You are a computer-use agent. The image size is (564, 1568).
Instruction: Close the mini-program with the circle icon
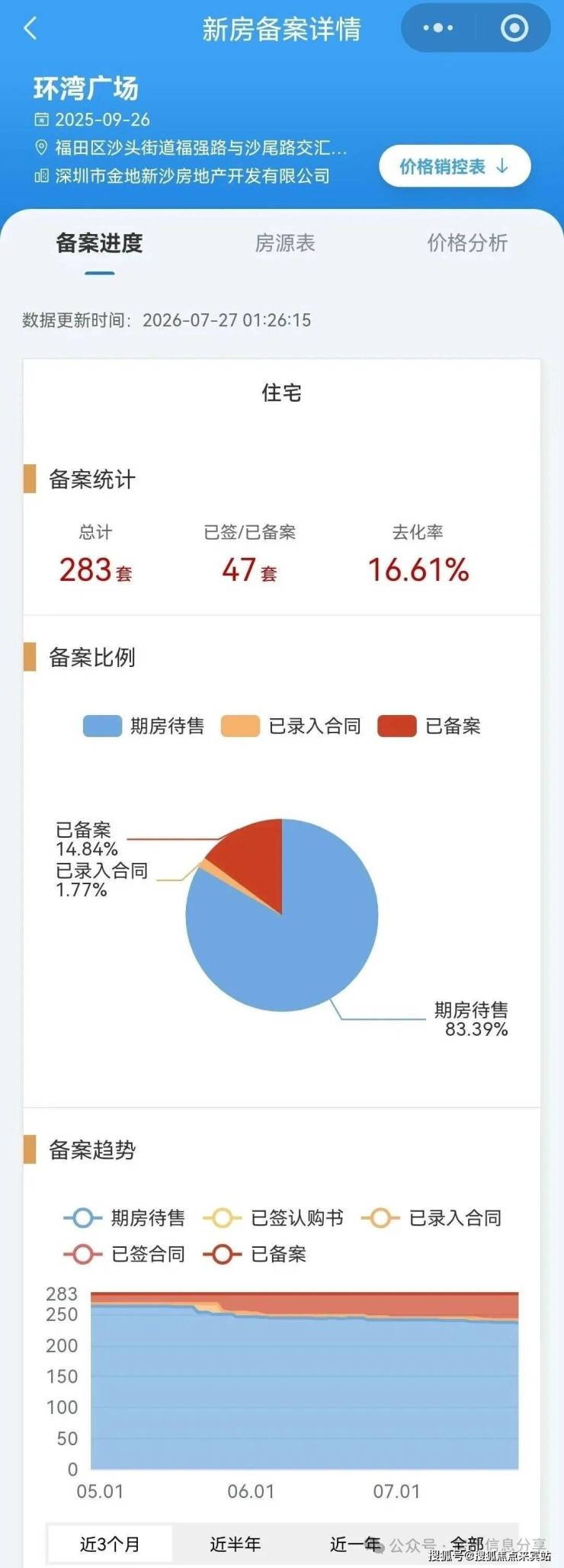coord(514,28)
